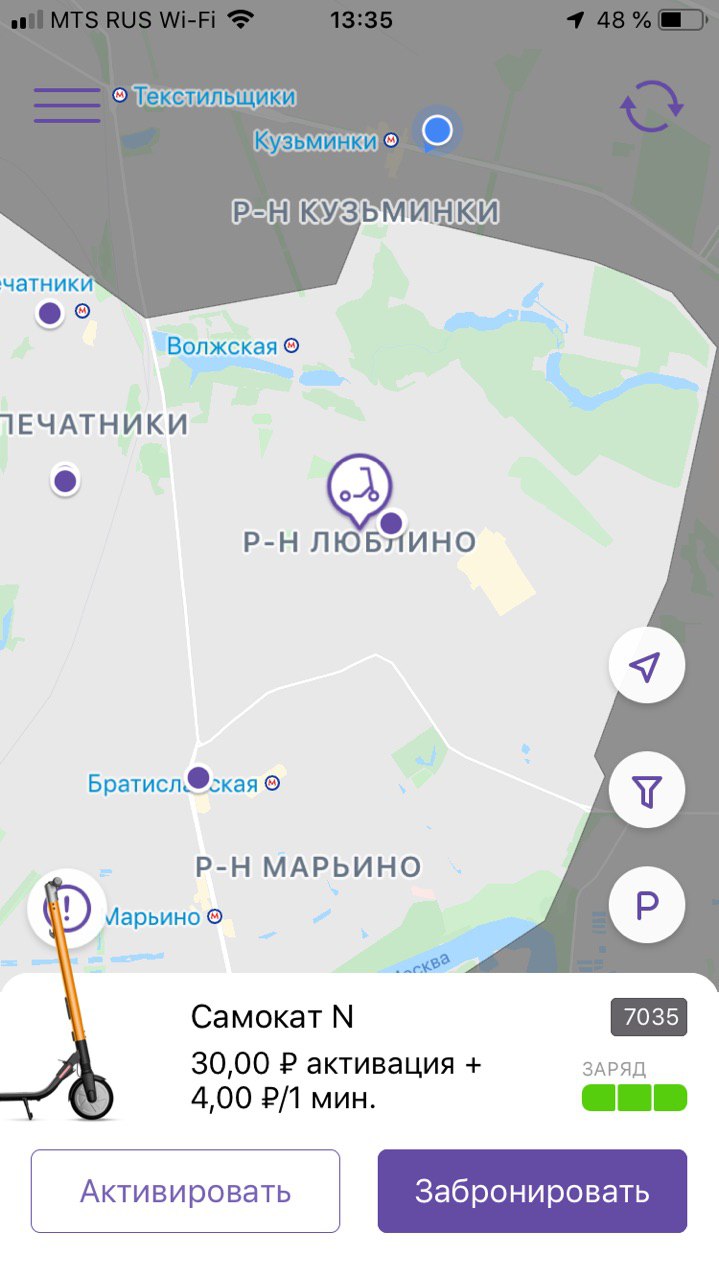Tap Активировать to activate the scooter
The height and width of the screenshot is (1280, 719).
(186, 1191)
